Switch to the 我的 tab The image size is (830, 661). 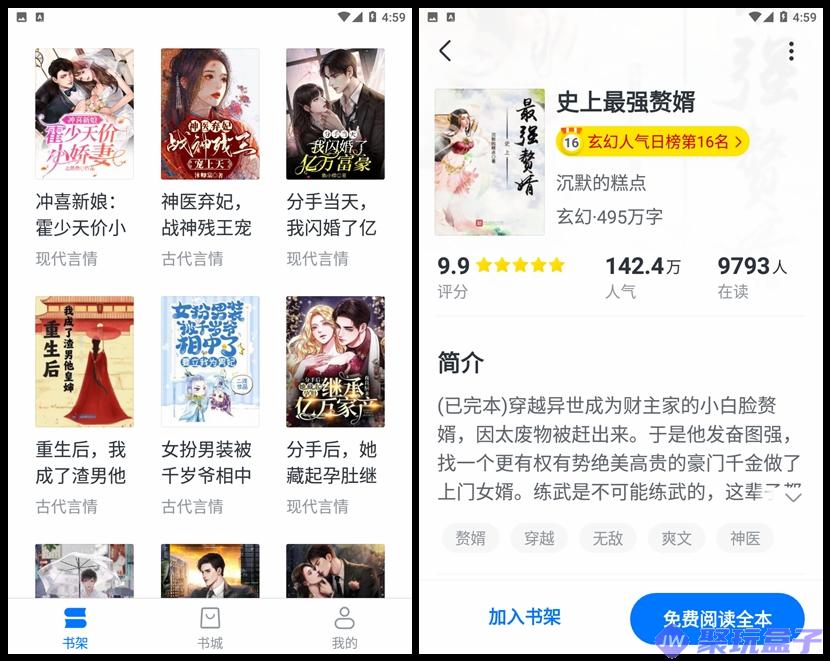(344, 627)
